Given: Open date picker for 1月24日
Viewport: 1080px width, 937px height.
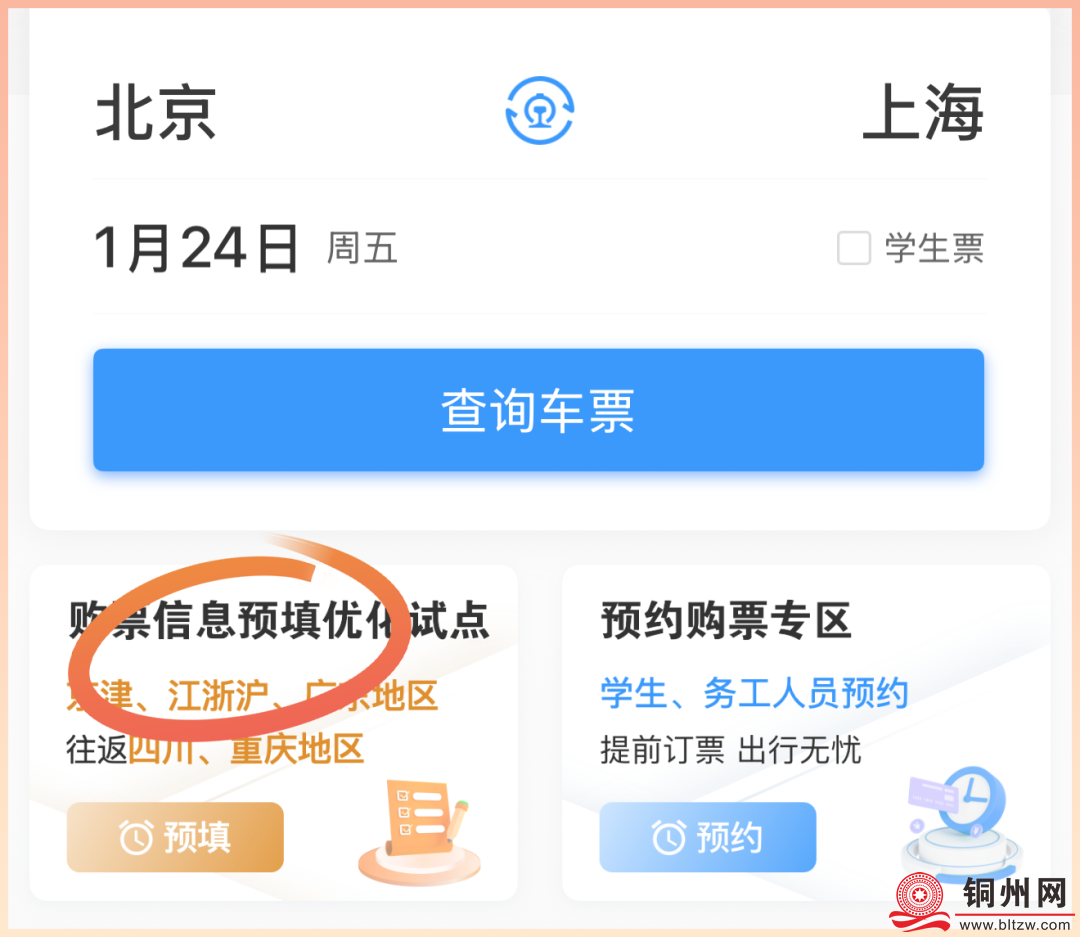Looking at the screenshot, I should tap(197, 248).
